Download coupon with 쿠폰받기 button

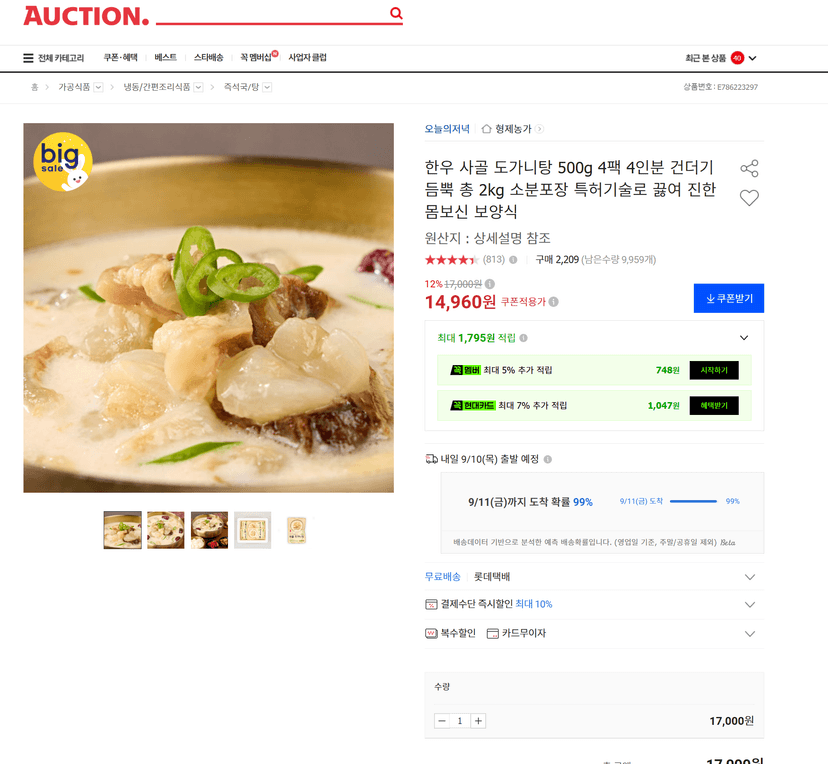tap(729, 298)
